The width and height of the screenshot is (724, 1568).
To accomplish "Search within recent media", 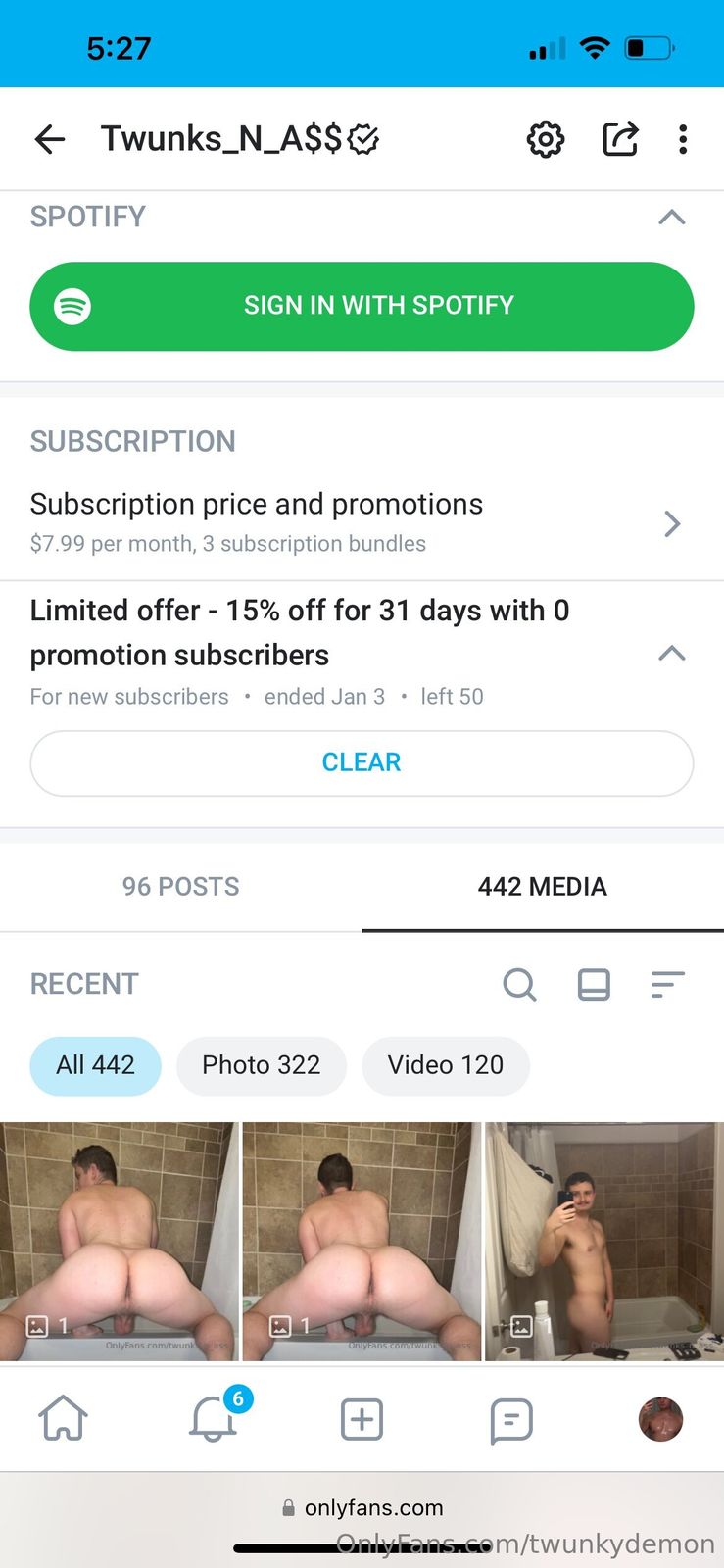I will pyautogui.click(x=519, y=984).
